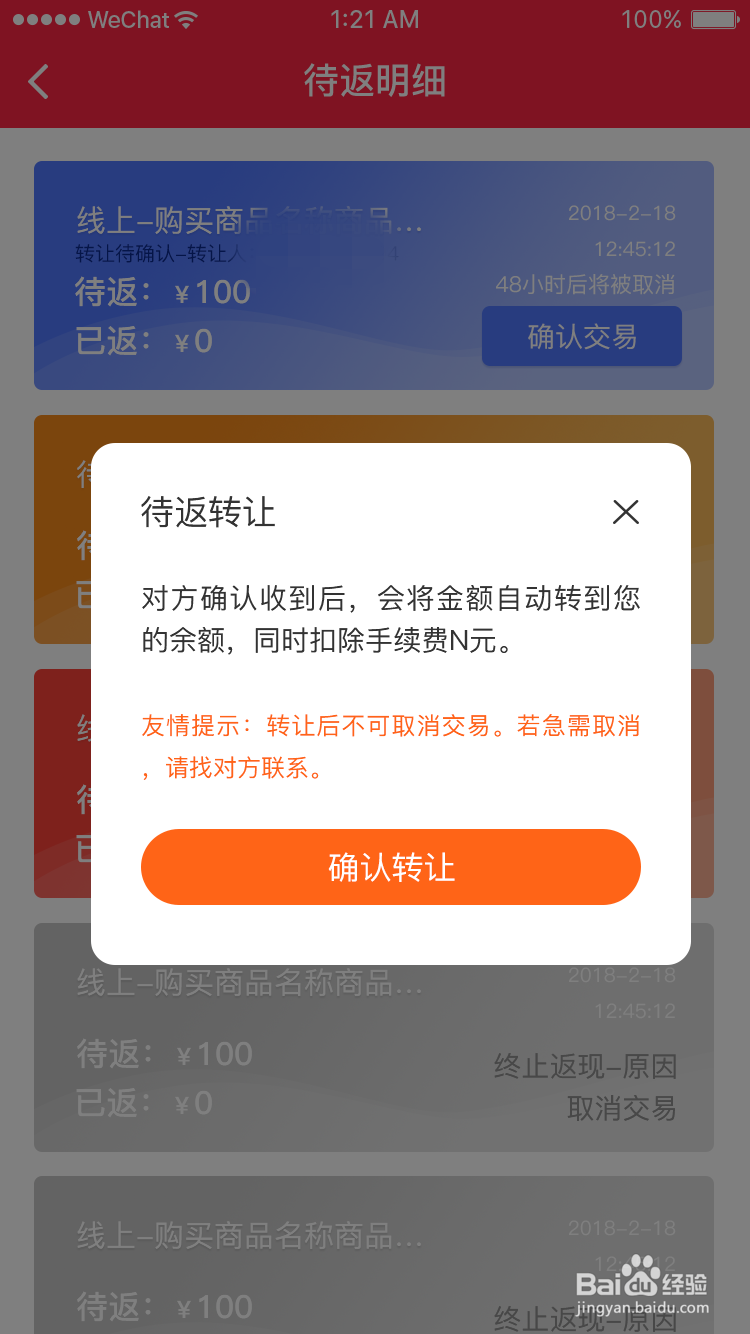Select the 待返明细 title bar

click(x=373, y=82)
